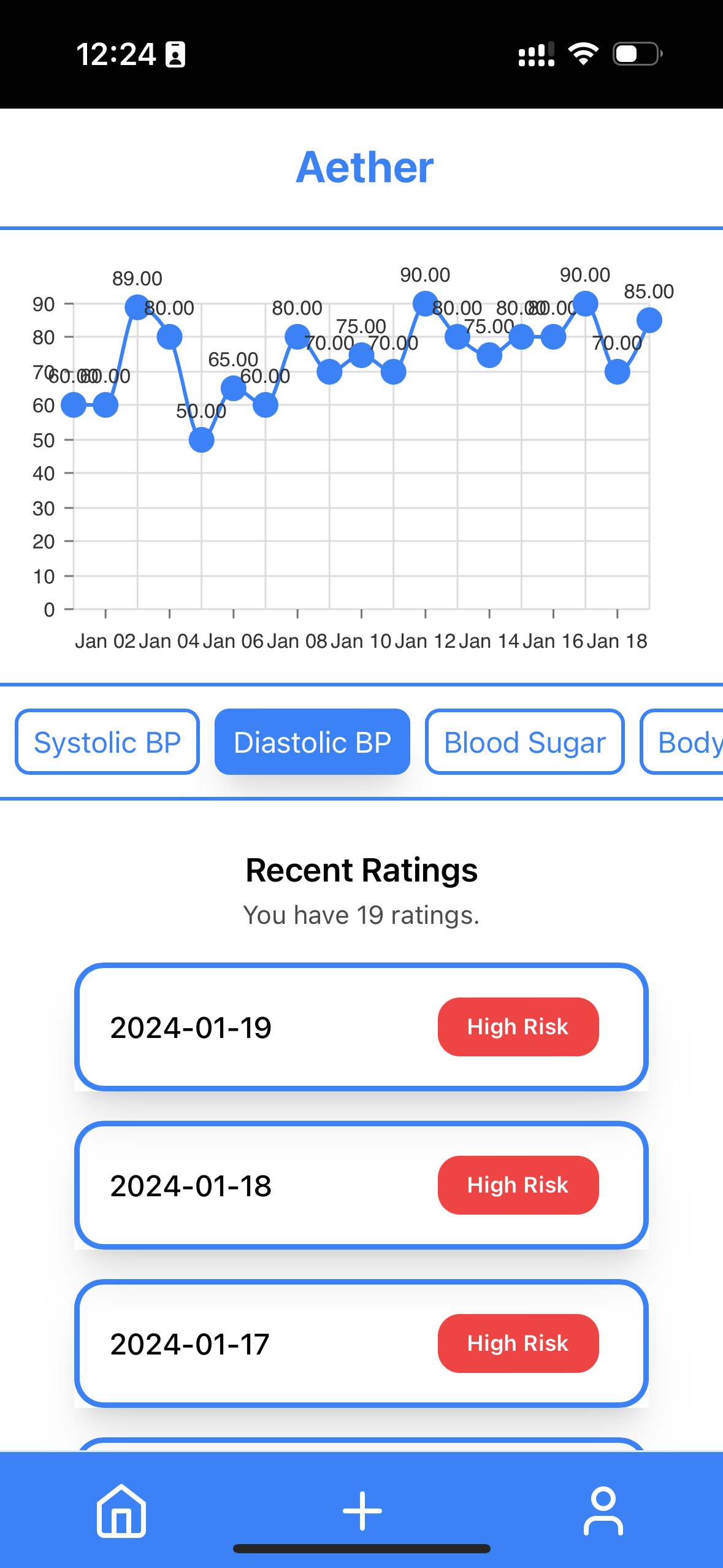This screenshot has height=1568, width=723.
Task: Show Blood Sugar chart
Action: pos(524,742)
